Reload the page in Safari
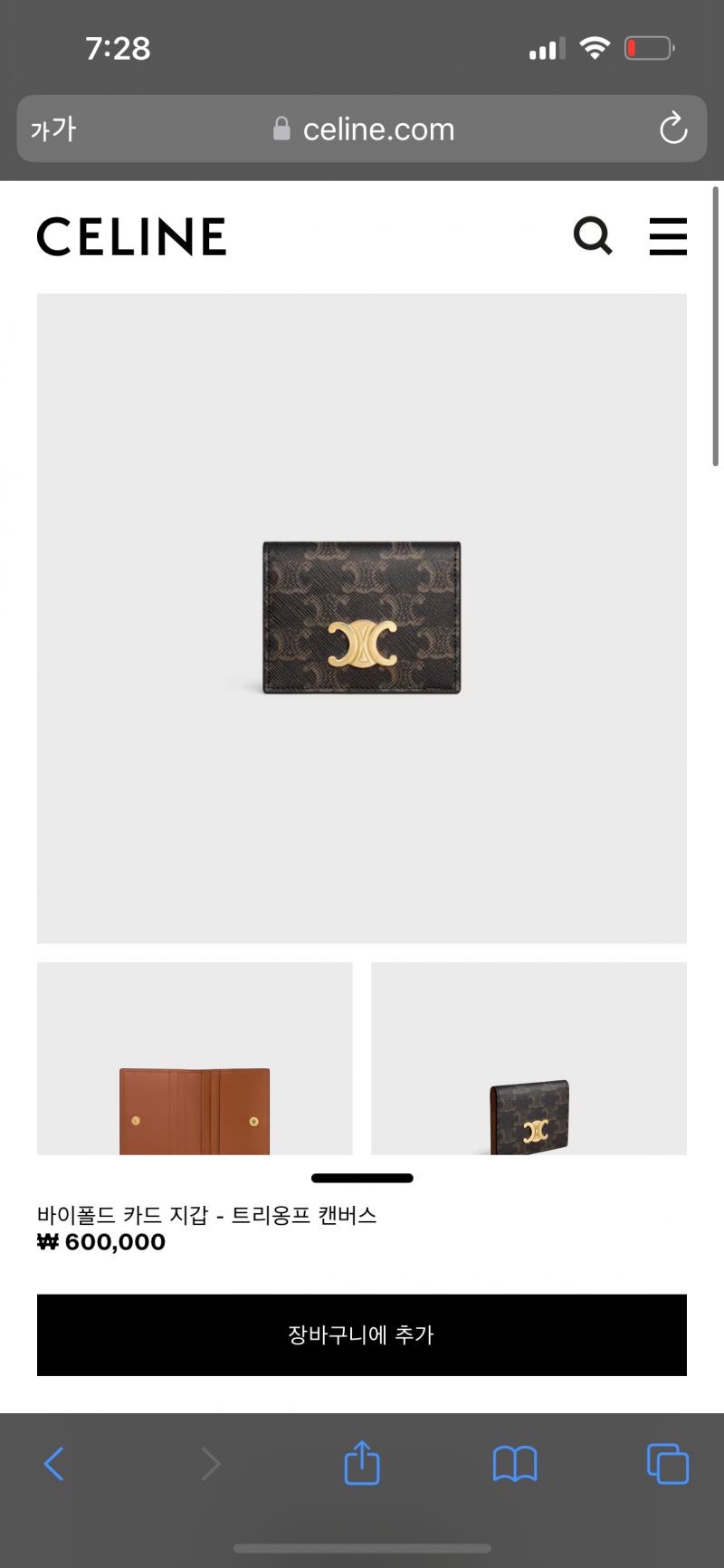Screen dimensions: 724x1568 [672, 129]
